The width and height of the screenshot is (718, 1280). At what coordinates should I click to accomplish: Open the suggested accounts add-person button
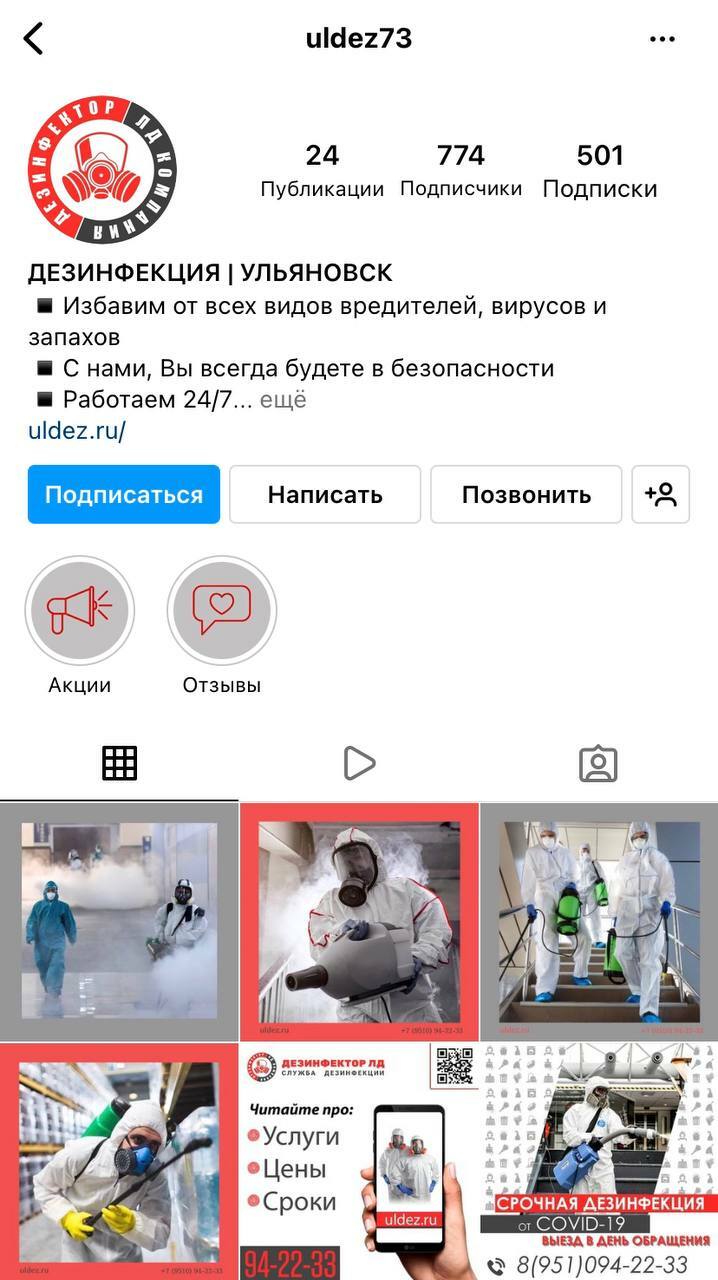click(661, 494)
